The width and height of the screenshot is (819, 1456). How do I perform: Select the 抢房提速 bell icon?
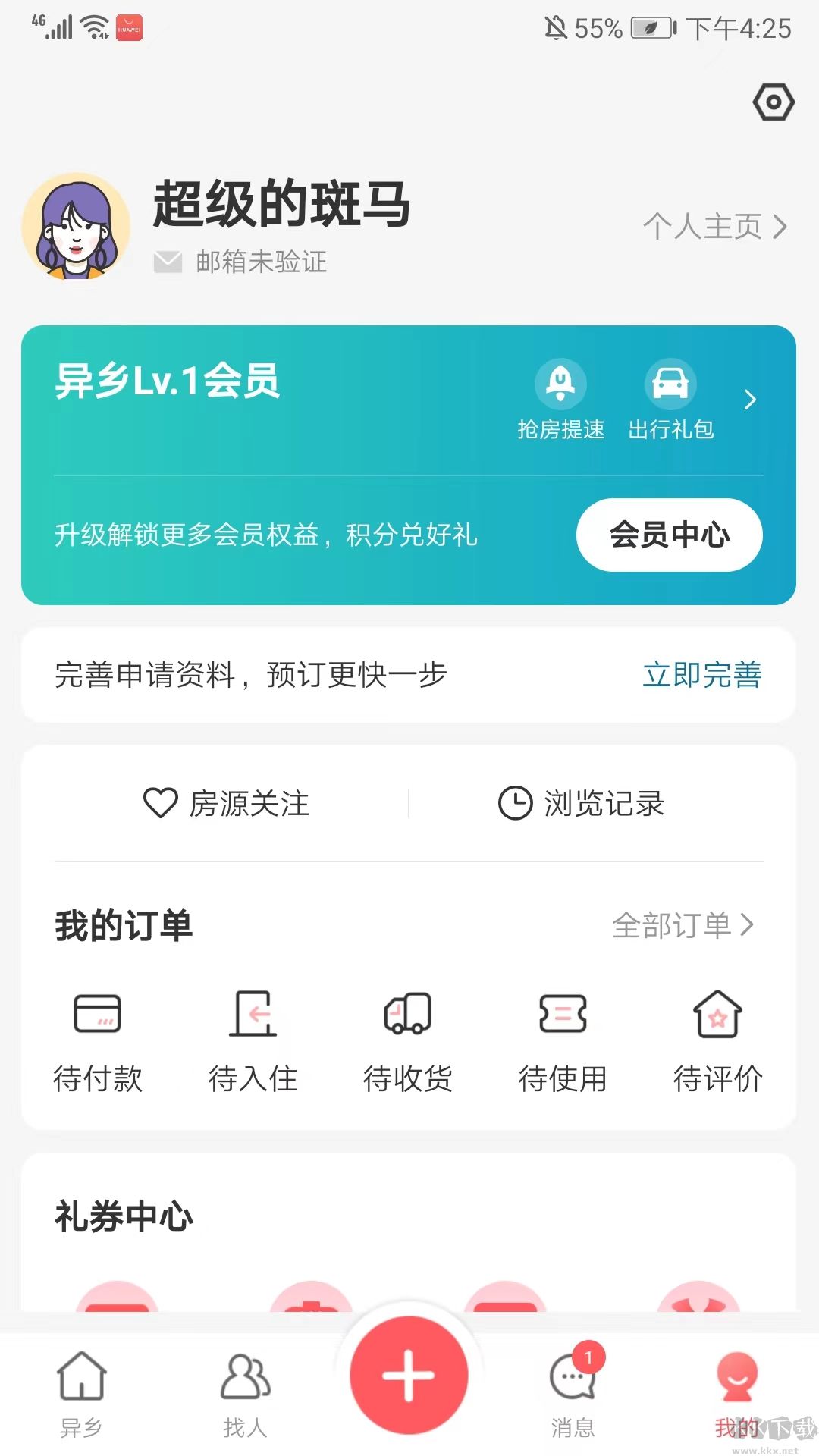click(x=560, y=385)
